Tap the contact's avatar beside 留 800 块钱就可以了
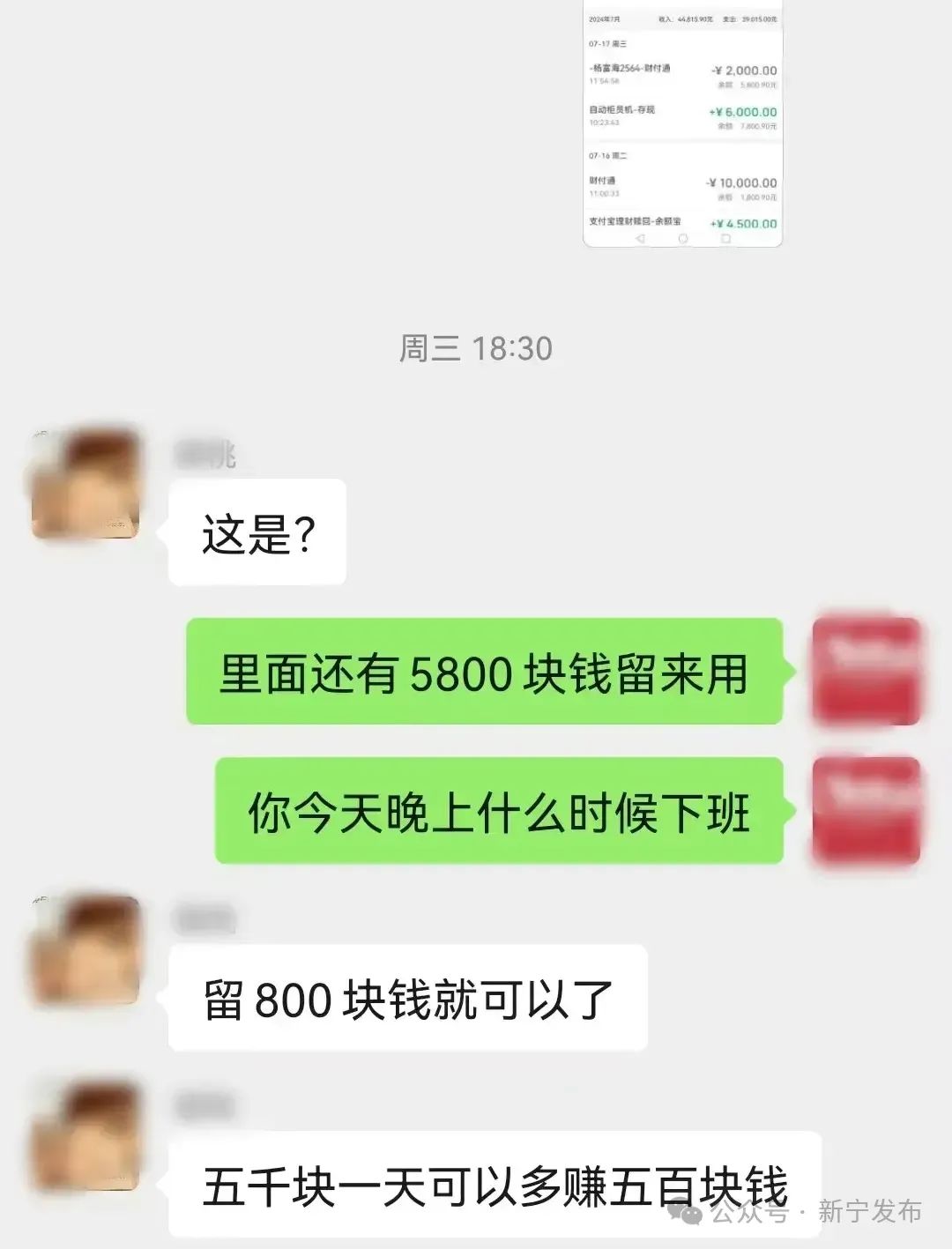 pos(86,950)
